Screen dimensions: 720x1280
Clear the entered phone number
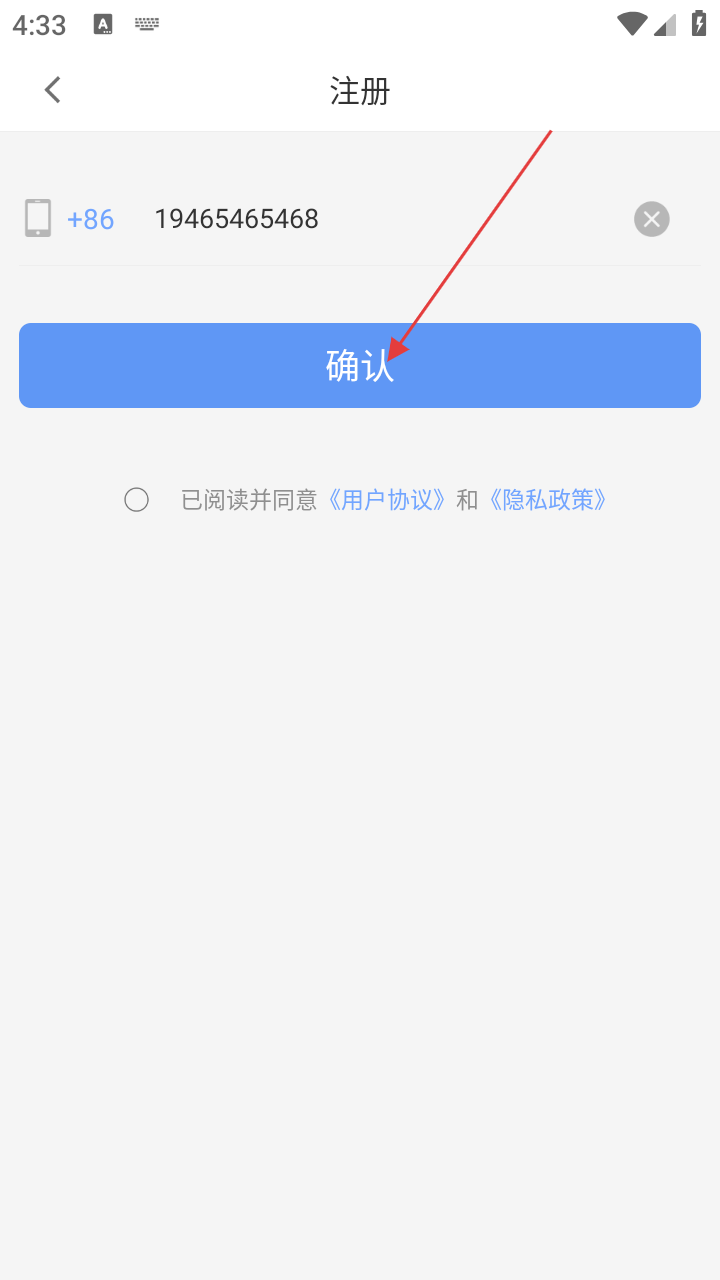(x=651, y=219)
